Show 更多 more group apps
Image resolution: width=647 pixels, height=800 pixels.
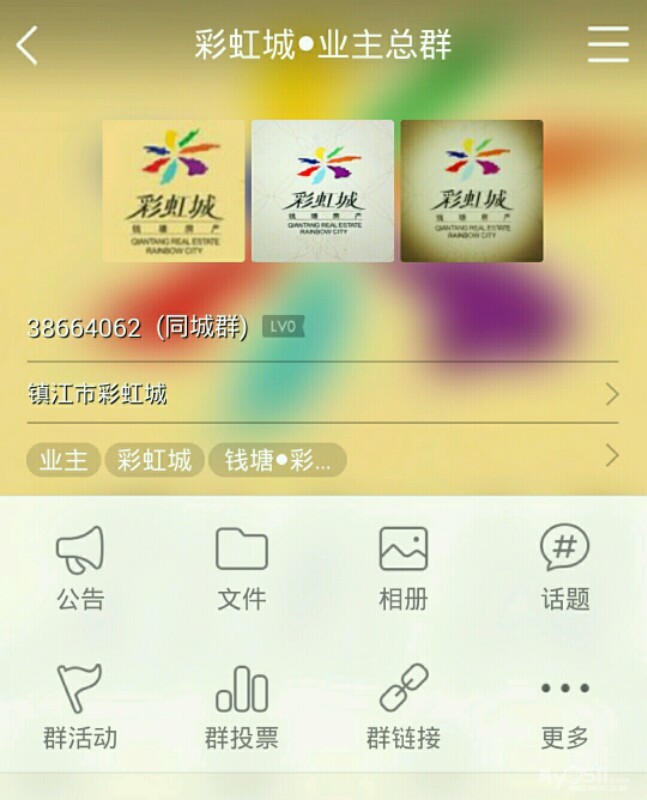pos(565,707)
